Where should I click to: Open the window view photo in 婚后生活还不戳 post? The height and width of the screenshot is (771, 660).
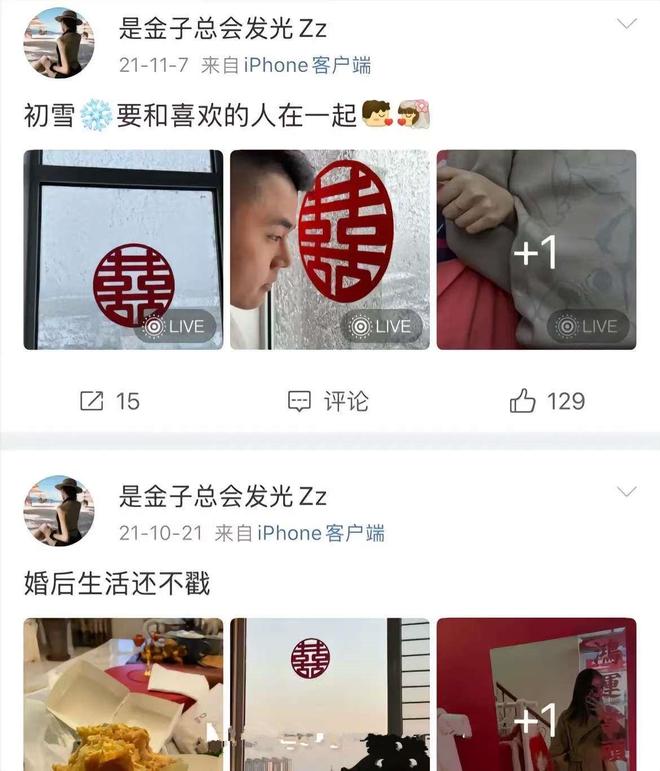(x=330, y=694)
